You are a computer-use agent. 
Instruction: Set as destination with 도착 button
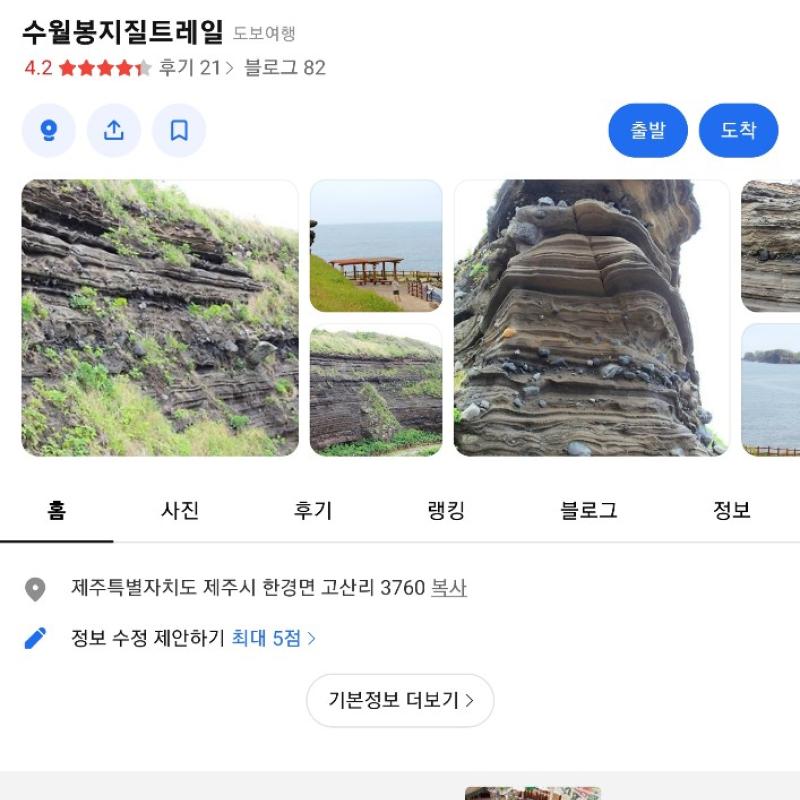[738, 130]
